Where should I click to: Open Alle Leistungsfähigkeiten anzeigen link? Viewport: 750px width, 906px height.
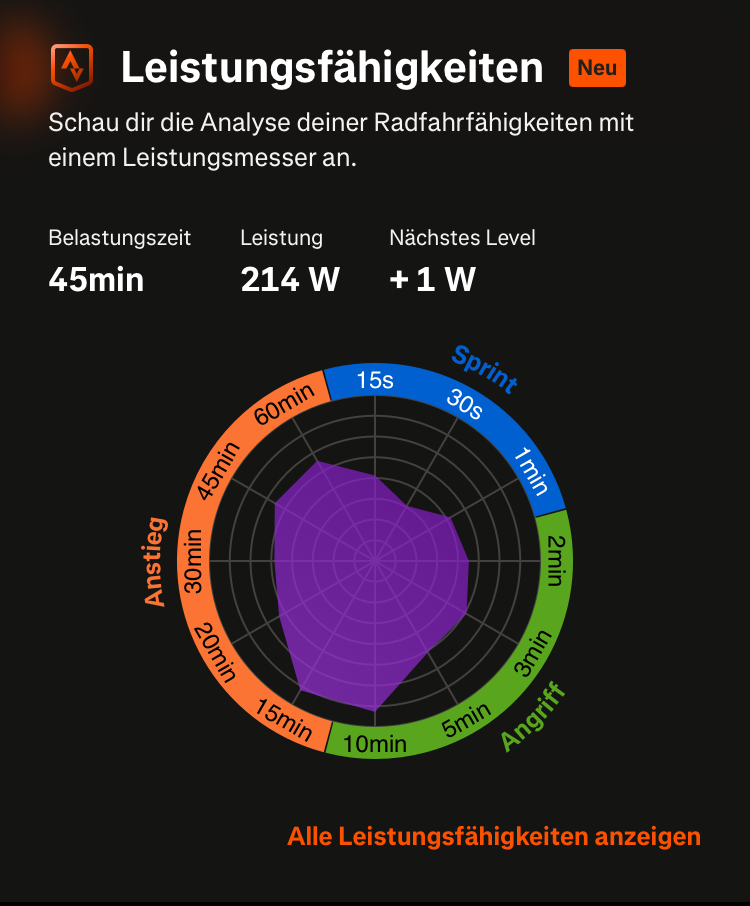click(x=494, y=837)
